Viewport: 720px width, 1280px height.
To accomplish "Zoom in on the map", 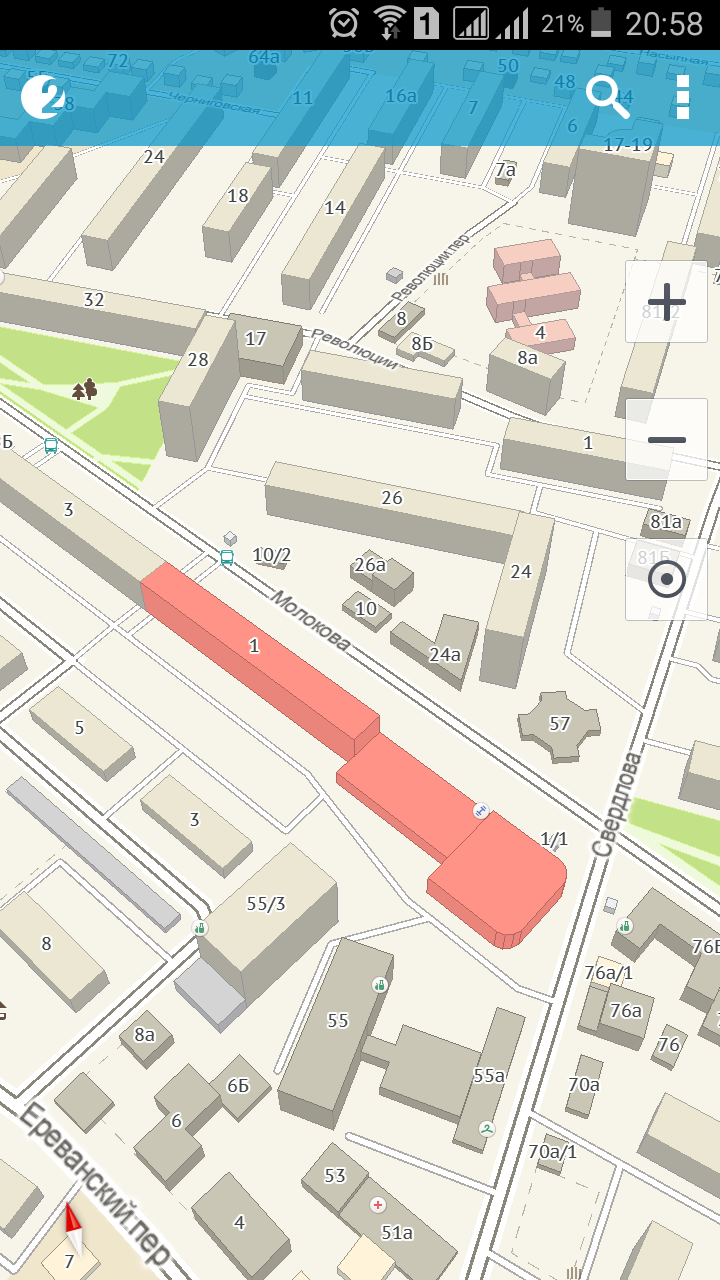I will coord(666,301).
